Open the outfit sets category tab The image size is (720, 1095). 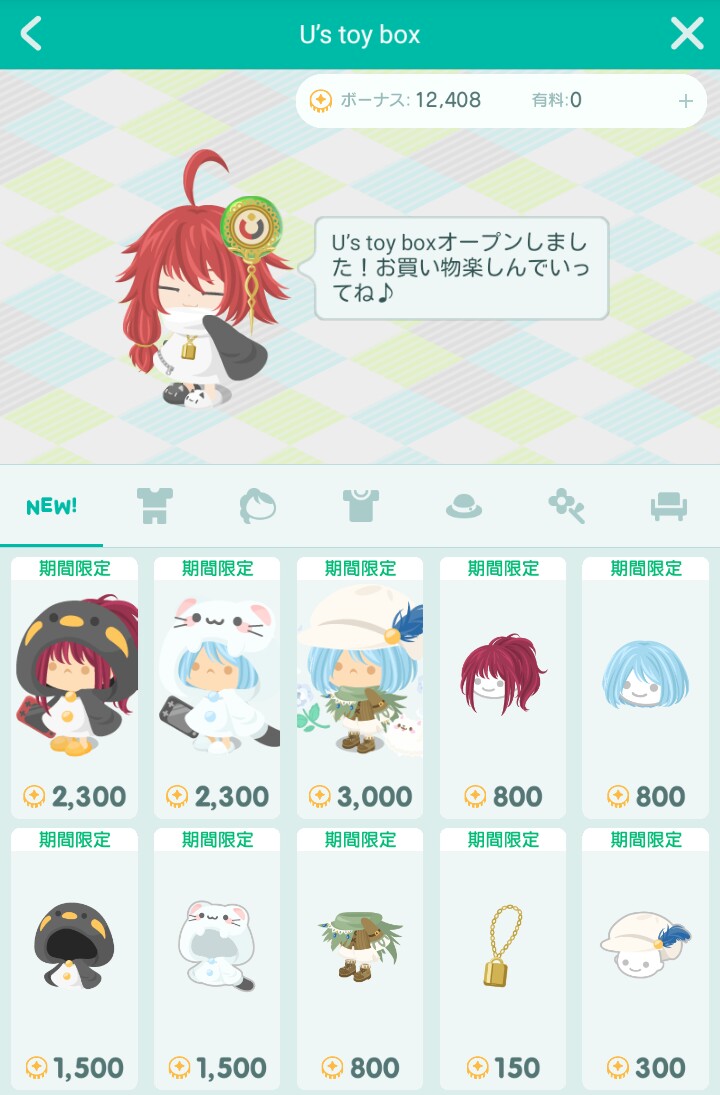[x=155, y=506]
